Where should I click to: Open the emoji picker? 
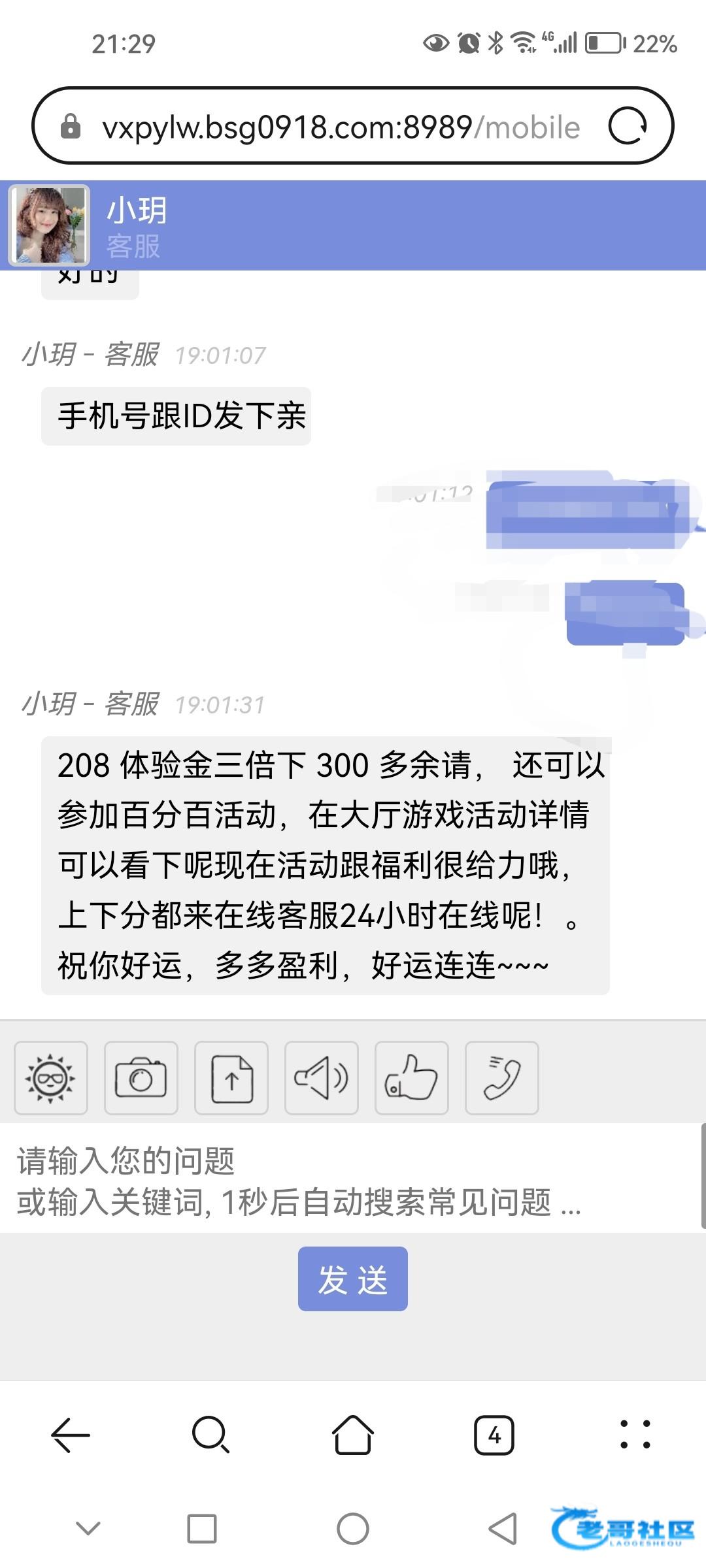click(x=51, y=1078)
